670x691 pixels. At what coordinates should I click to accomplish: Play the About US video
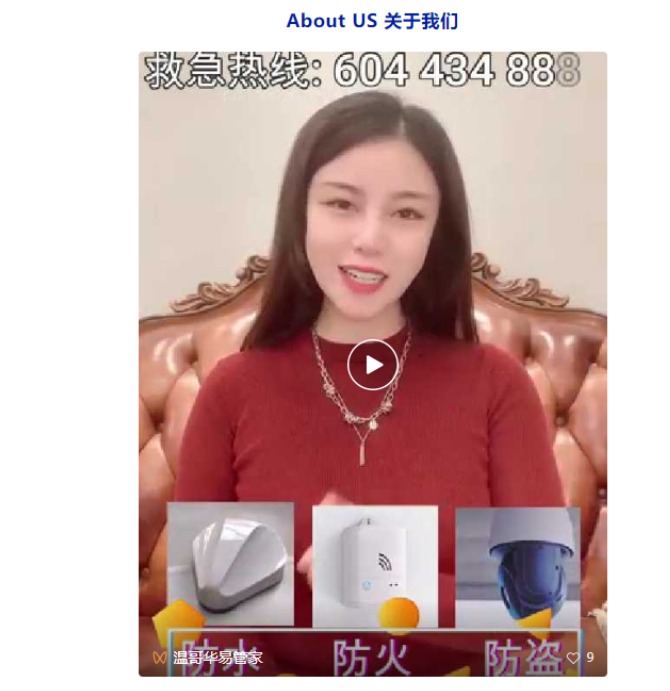point(372,365)
